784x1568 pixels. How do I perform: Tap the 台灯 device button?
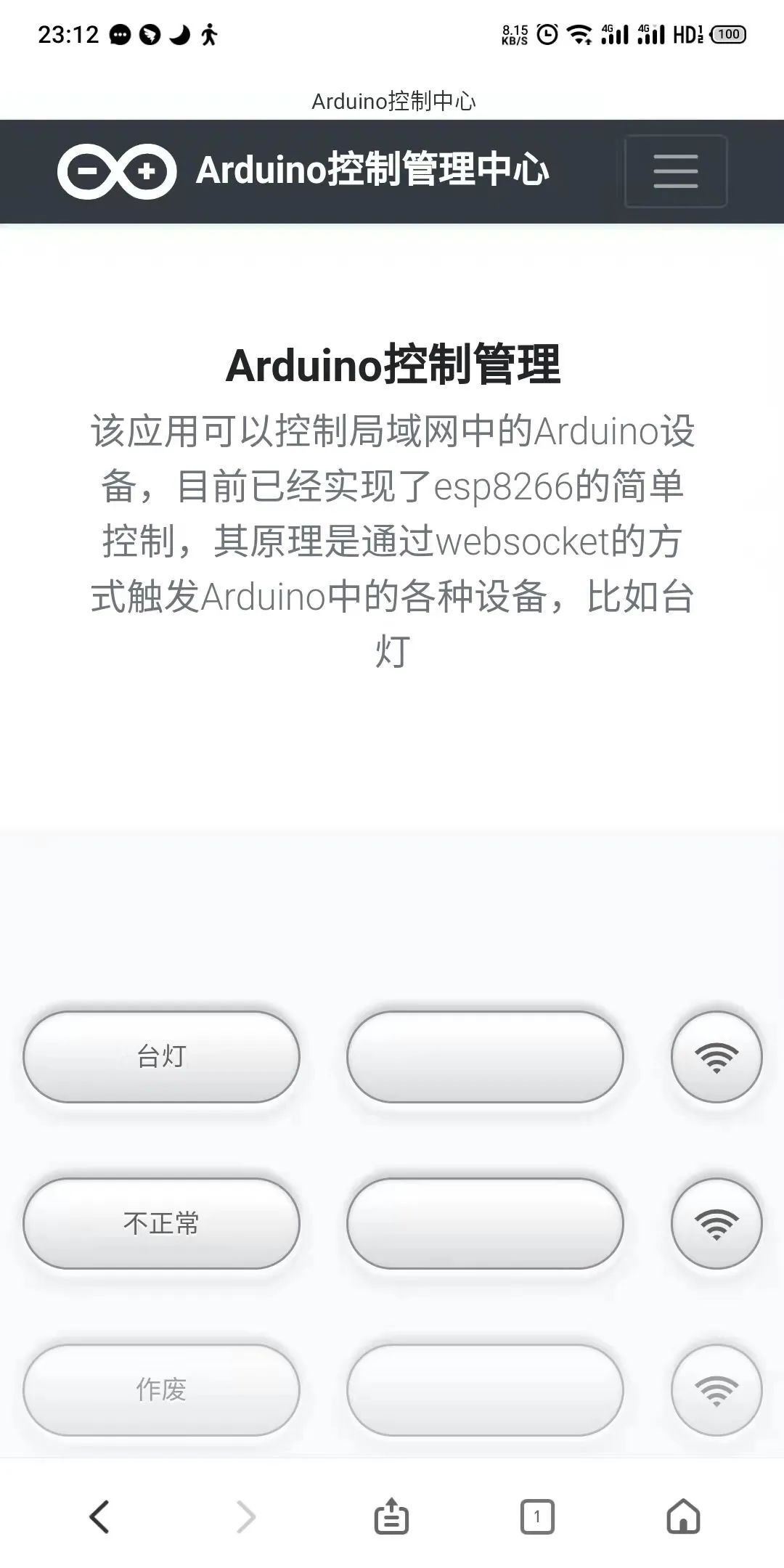(161, 1057)
